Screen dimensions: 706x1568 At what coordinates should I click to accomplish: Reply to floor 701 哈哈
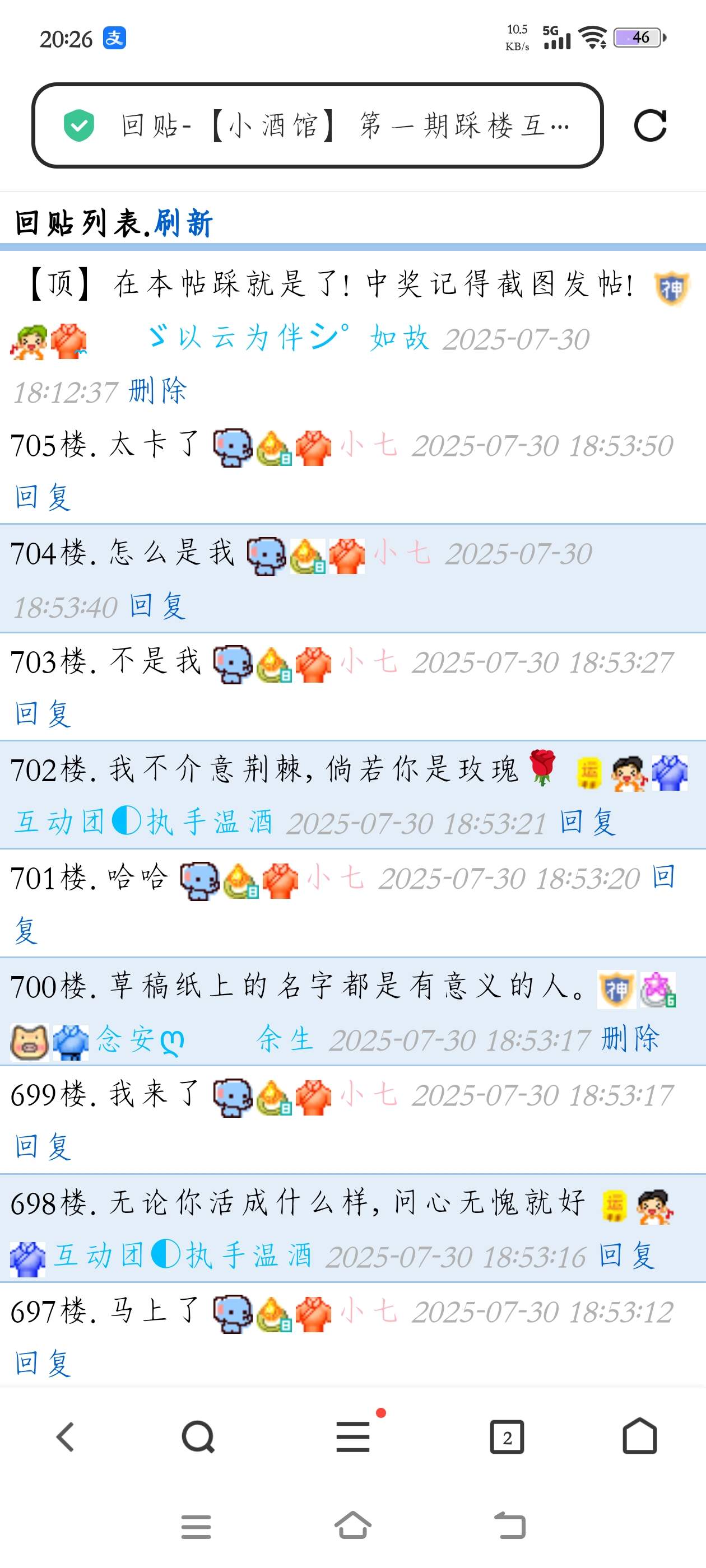[x=663, y=878]
